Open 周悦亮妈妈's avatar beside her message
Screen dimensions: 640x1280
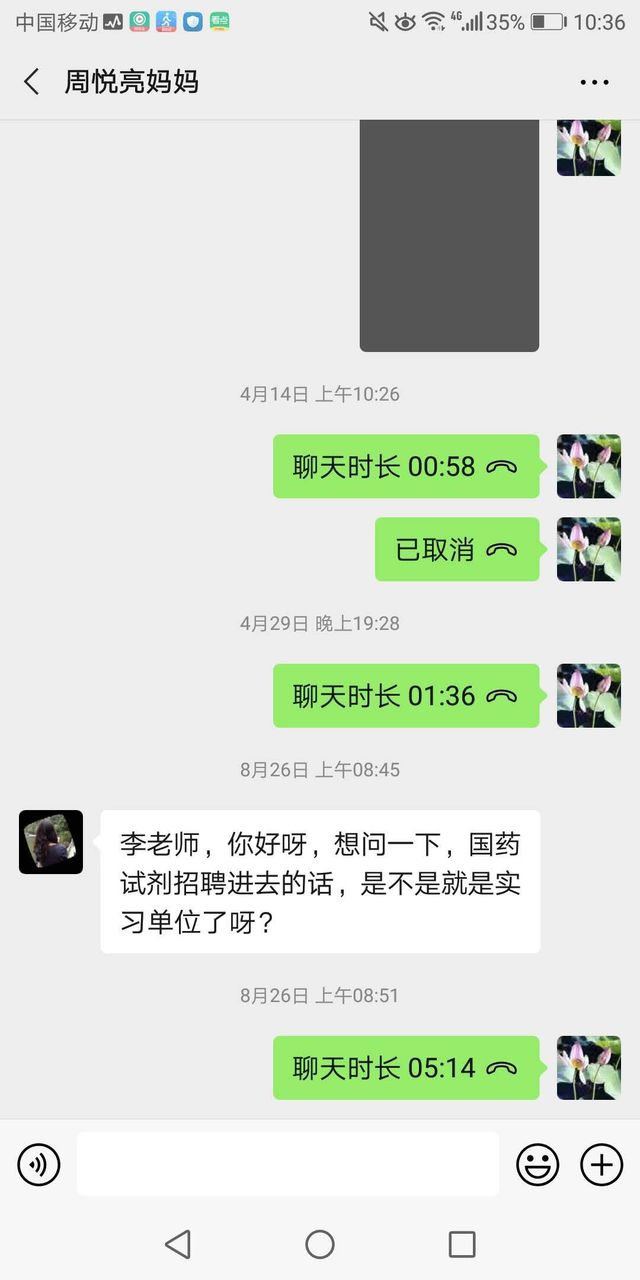pos(51,842)
